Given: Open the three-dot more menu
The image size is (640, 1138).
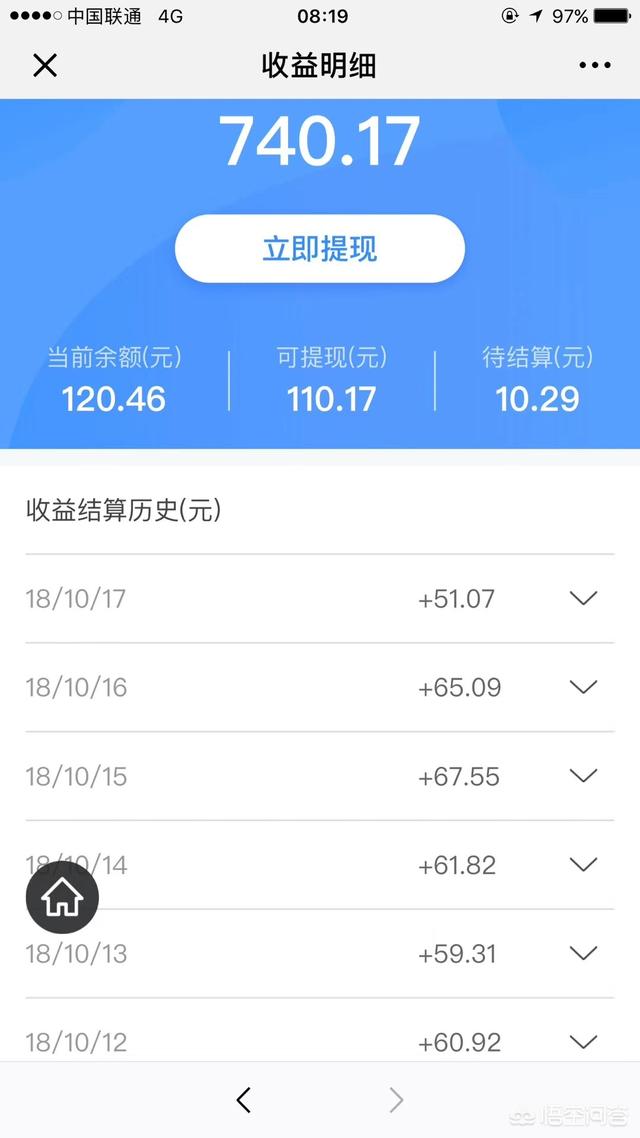Looking at the screenshot, I should coord(594,66).
